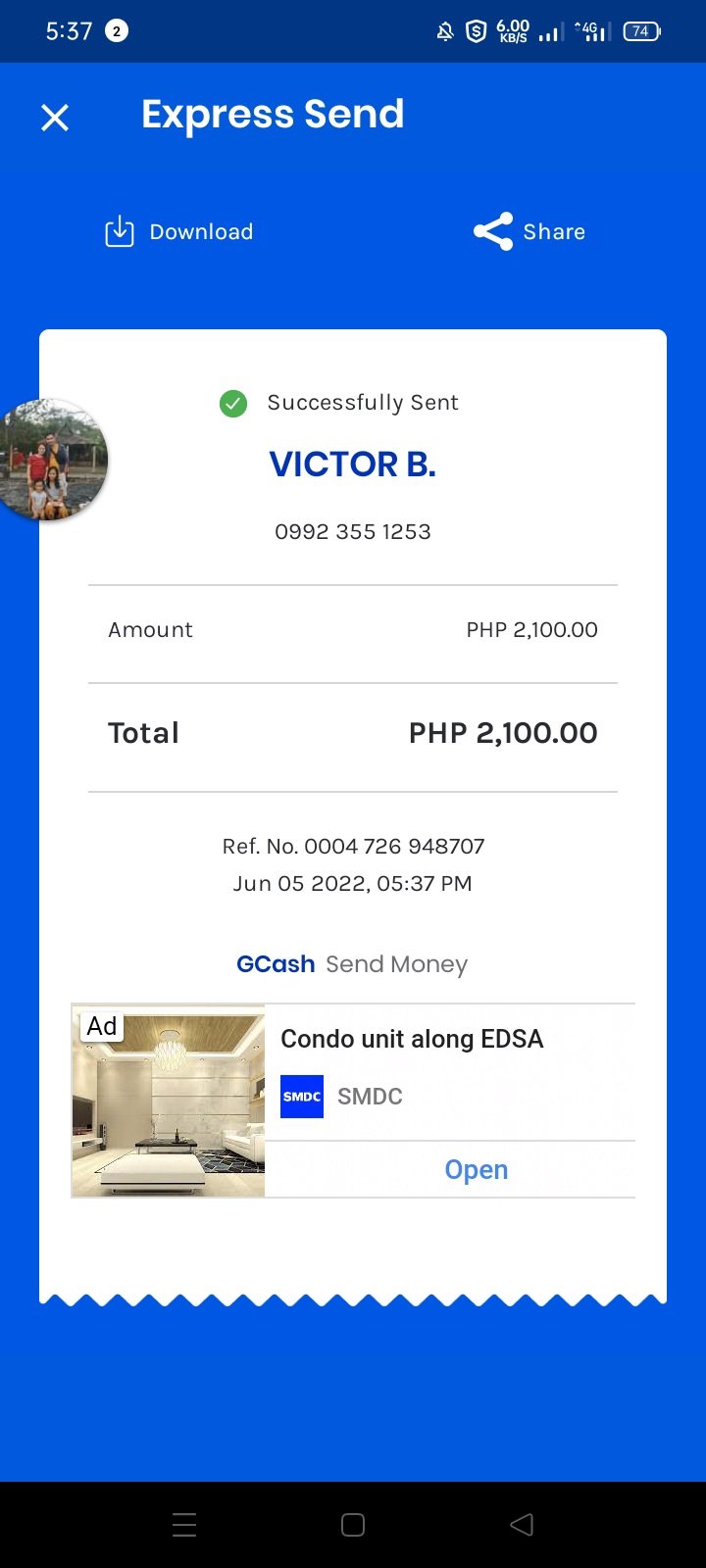
Task: Go back using the system back button
Action: click(522, 1524)
